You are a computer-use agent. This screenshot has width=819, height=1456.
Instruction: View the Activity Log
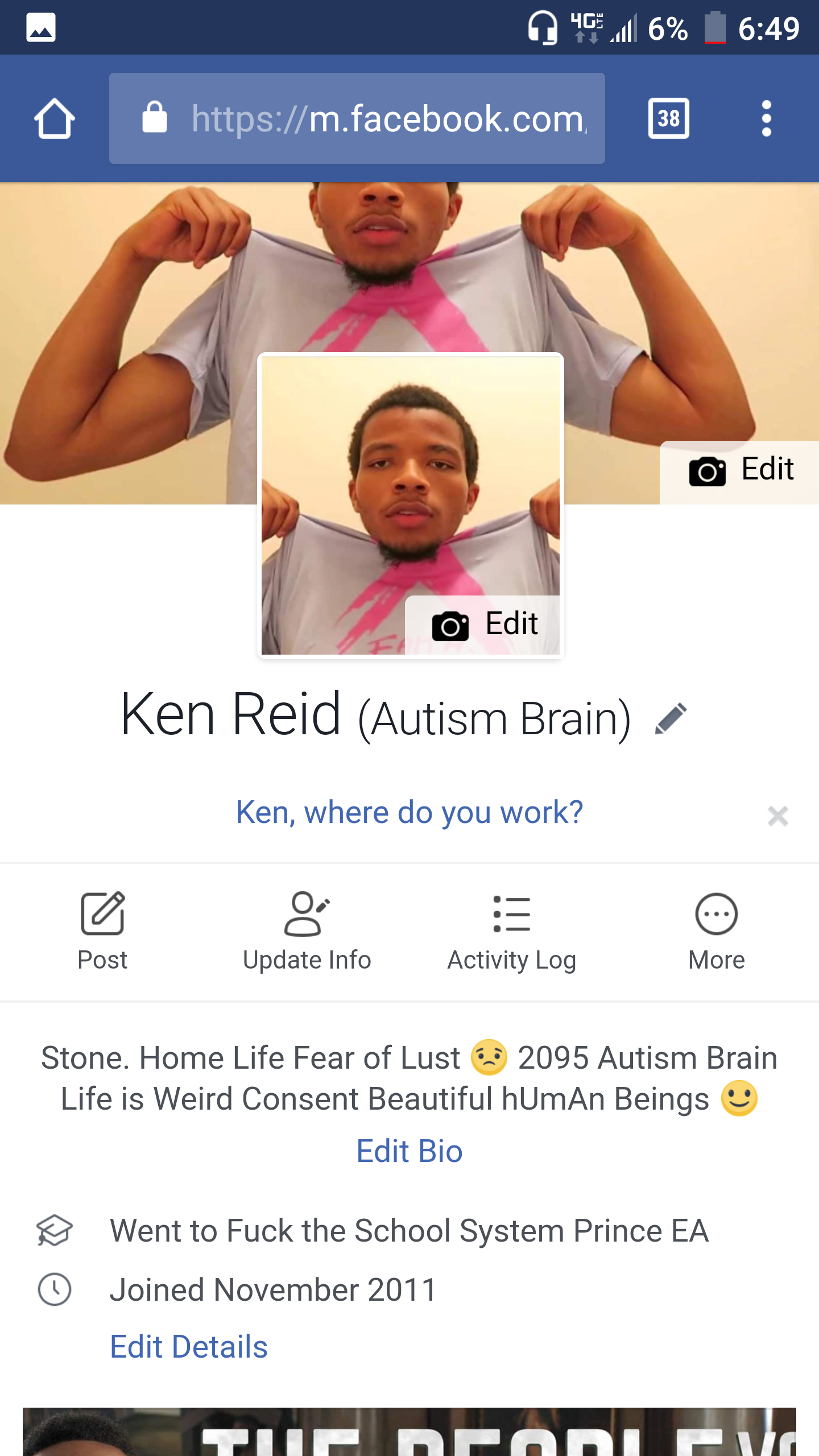[512, 930]
